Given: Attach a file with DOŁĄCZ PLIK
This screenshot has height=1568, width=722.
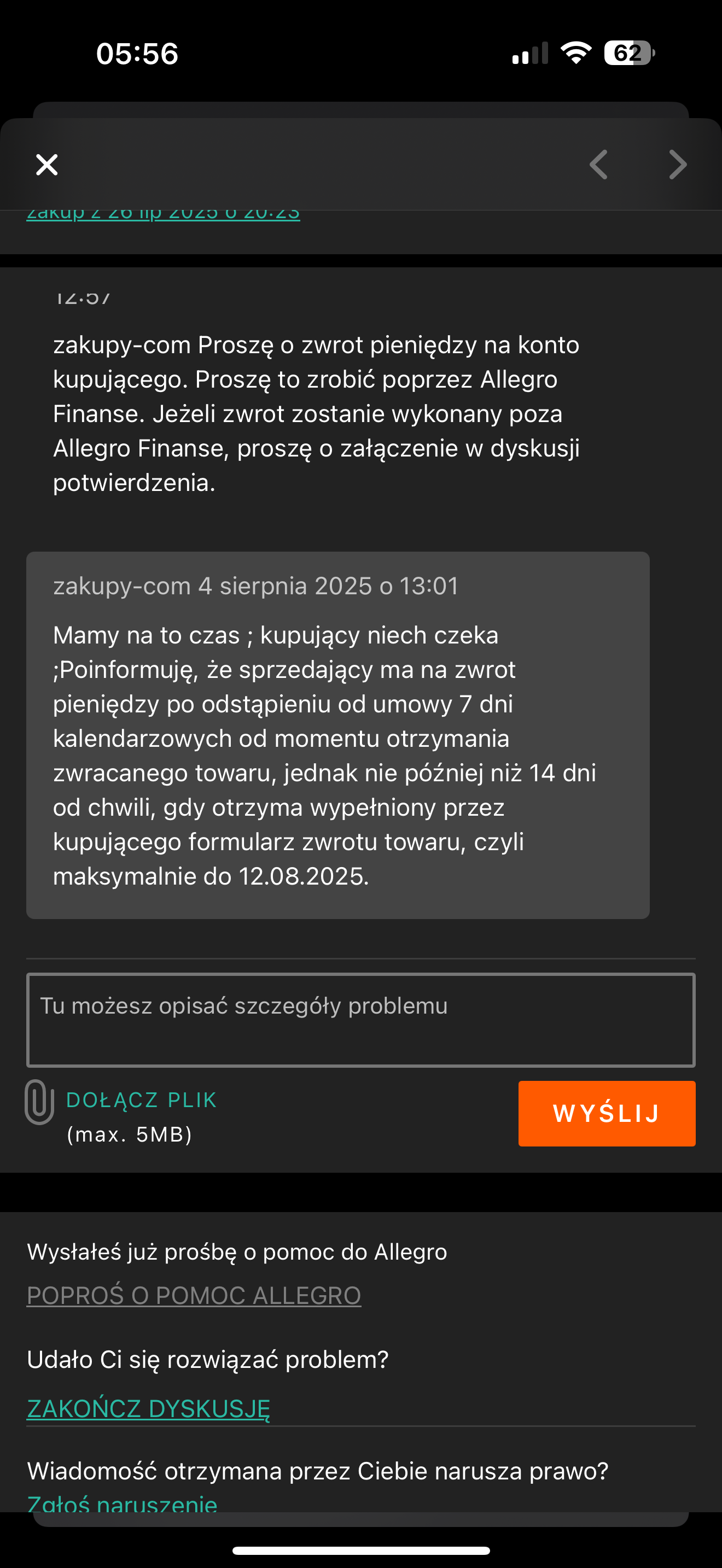Looking at the screenshot, I should click(141, 1101).
